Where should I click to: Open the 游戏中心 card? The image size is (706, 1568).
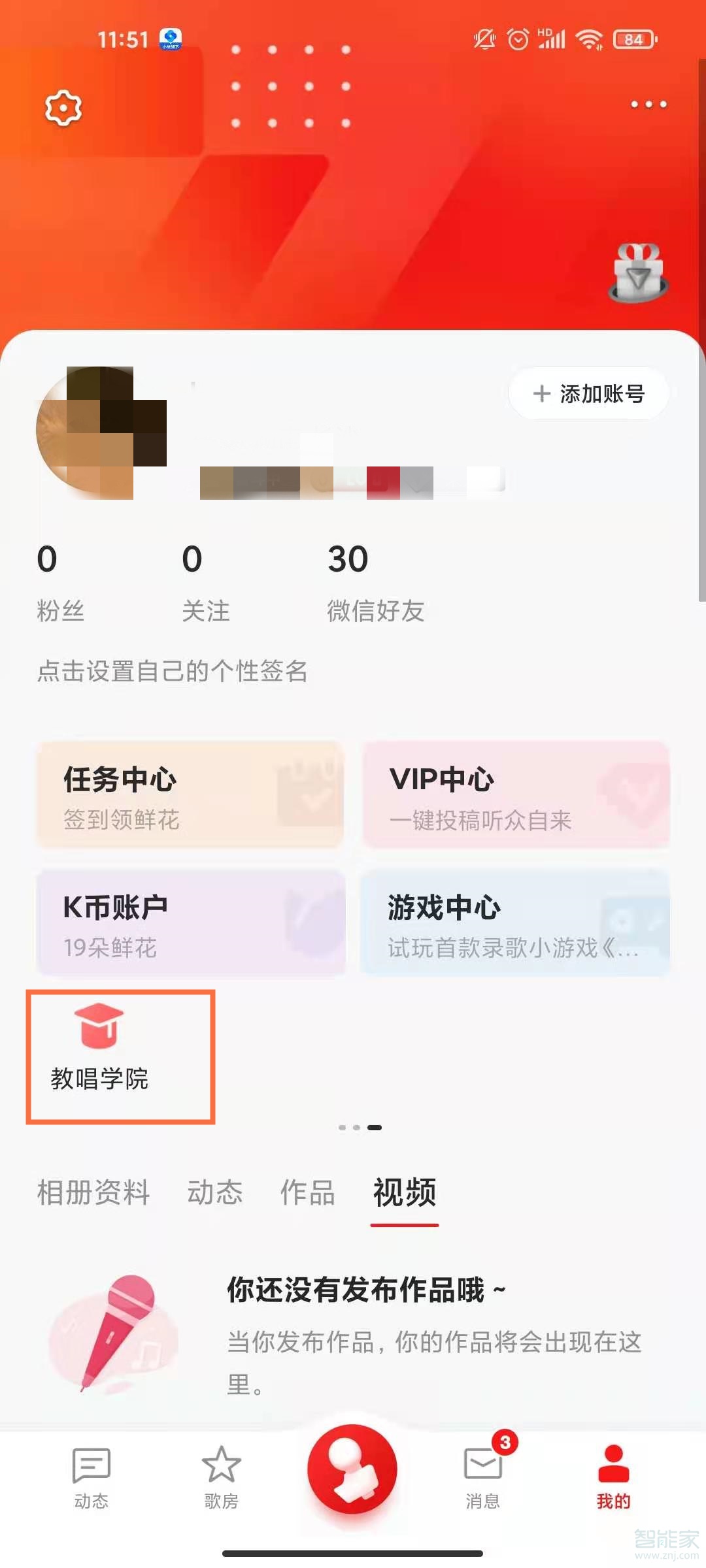tap(514, 923)
